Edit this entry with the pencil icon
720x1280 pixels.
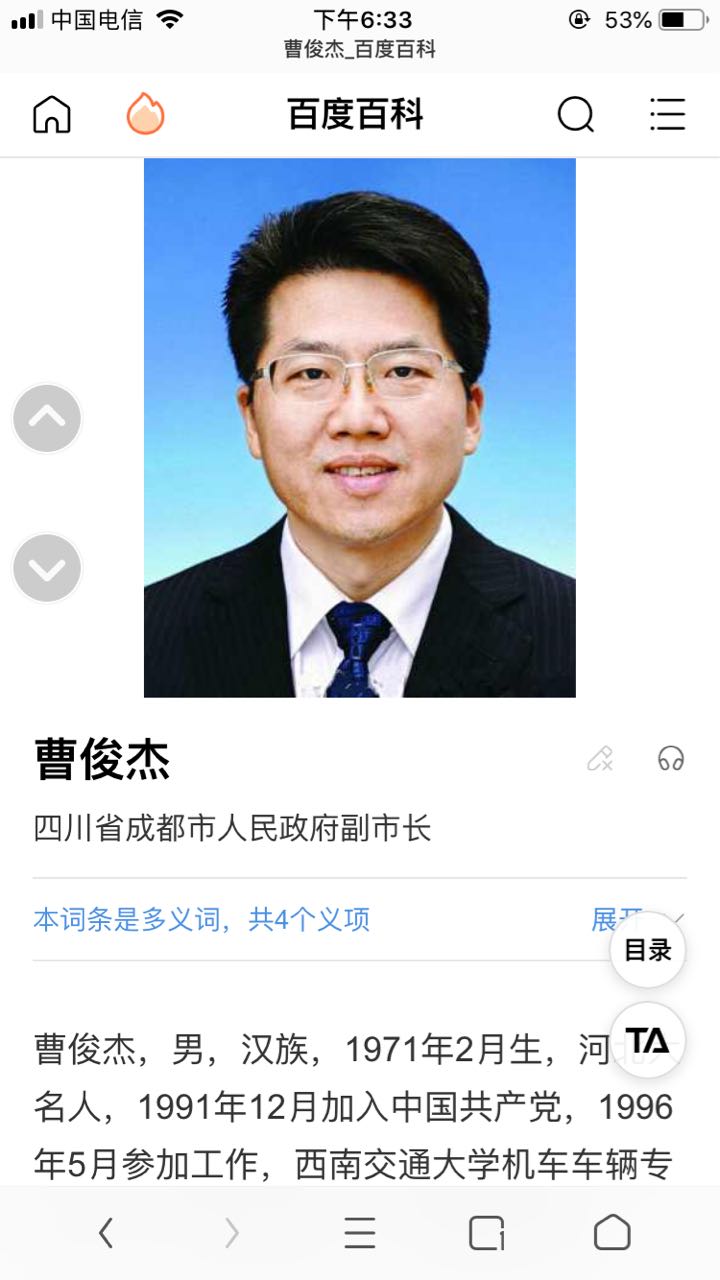tap(600, 759)
